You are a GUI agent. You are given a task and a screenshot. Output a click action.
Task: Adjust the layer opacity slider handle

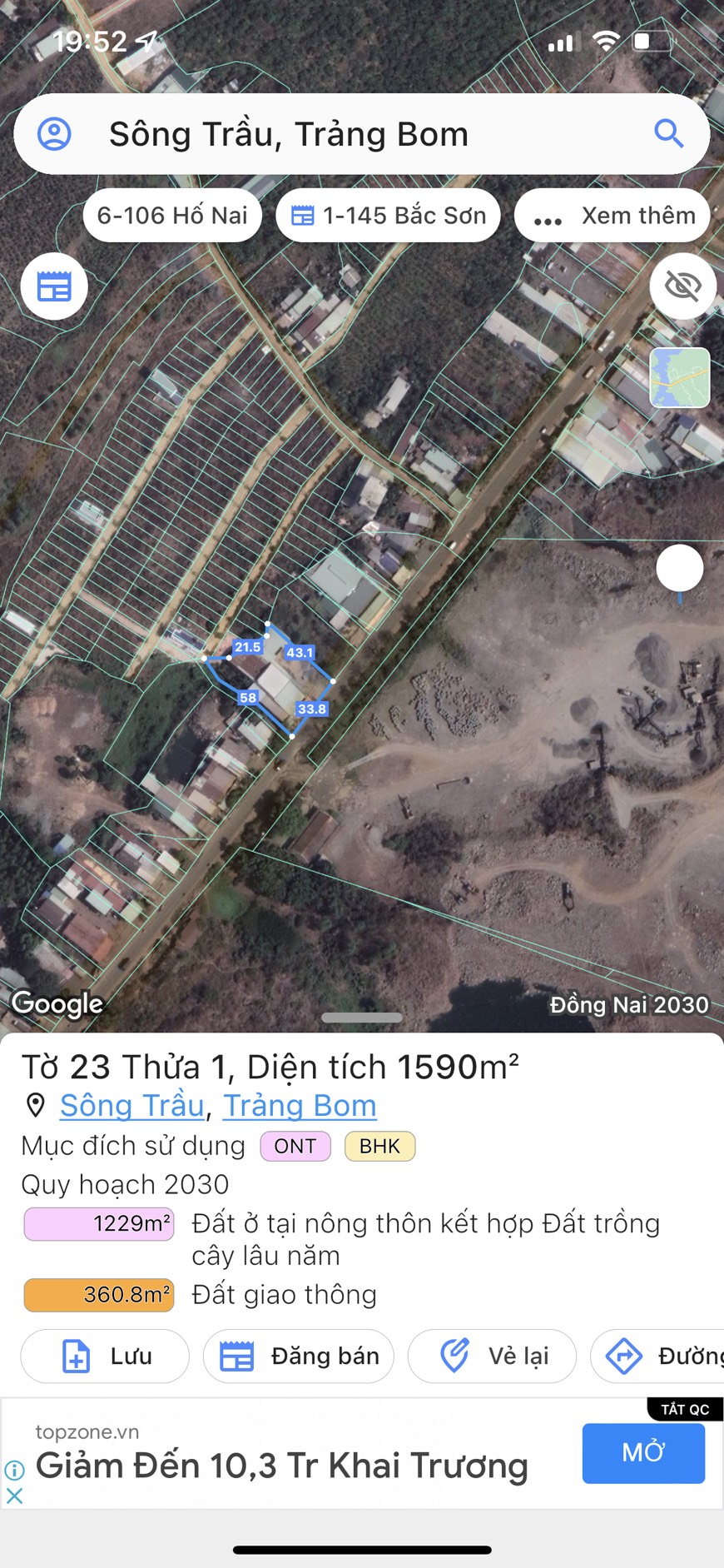click(679, 569)
